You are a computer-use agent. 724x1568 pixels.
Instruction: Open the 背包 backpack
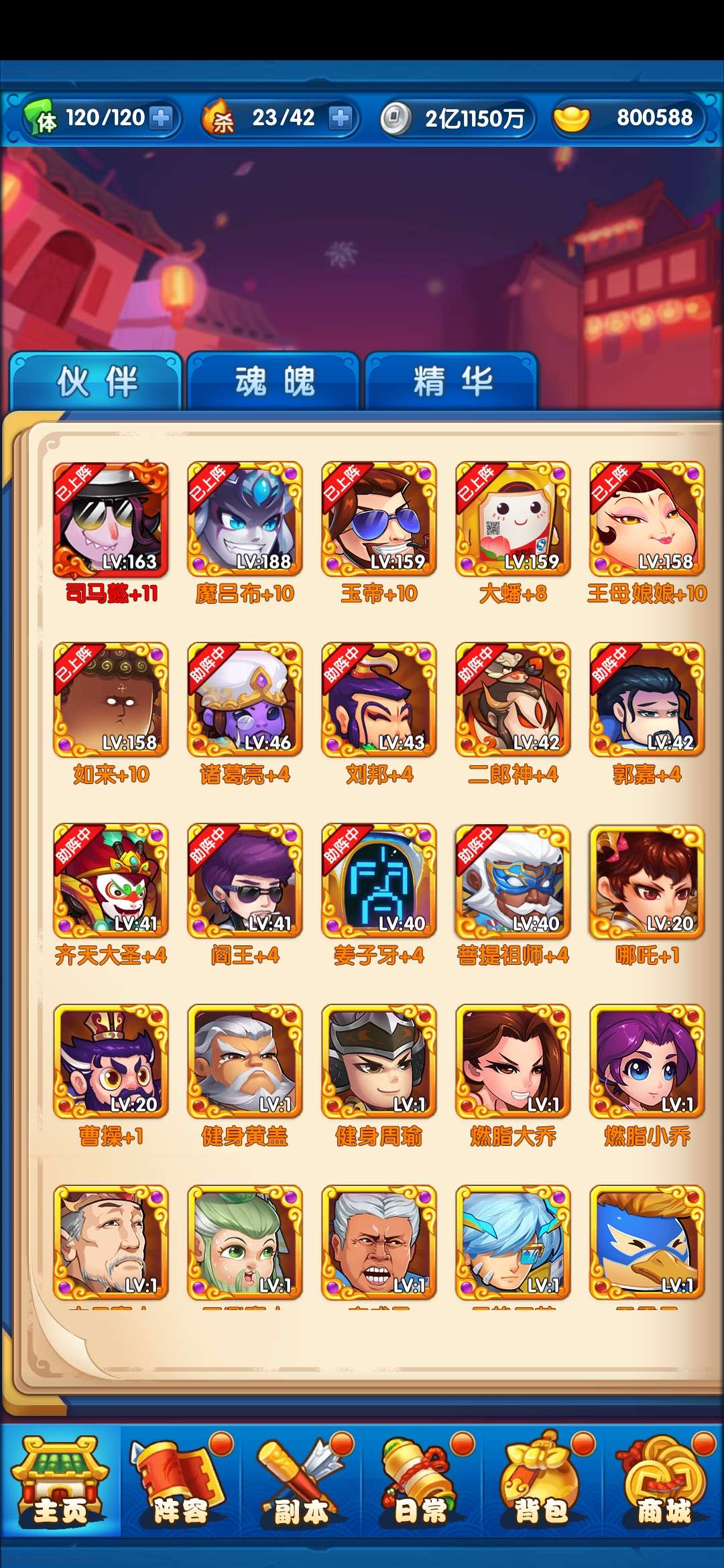click(x=542, y=1481)
